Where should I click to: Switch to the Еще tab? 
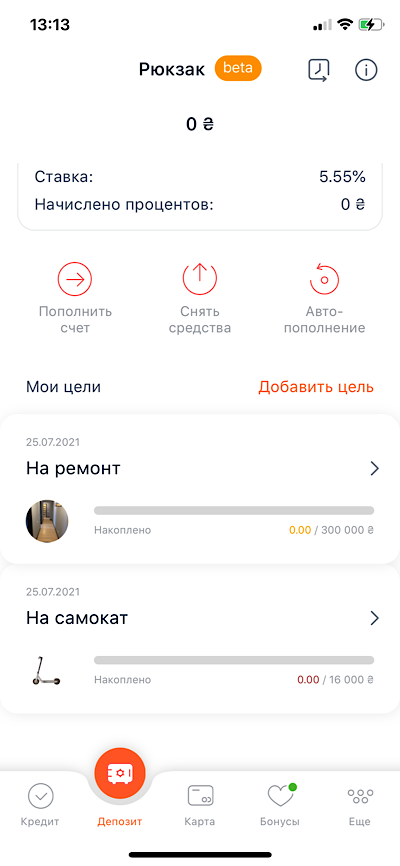click(x=360, y=805)
